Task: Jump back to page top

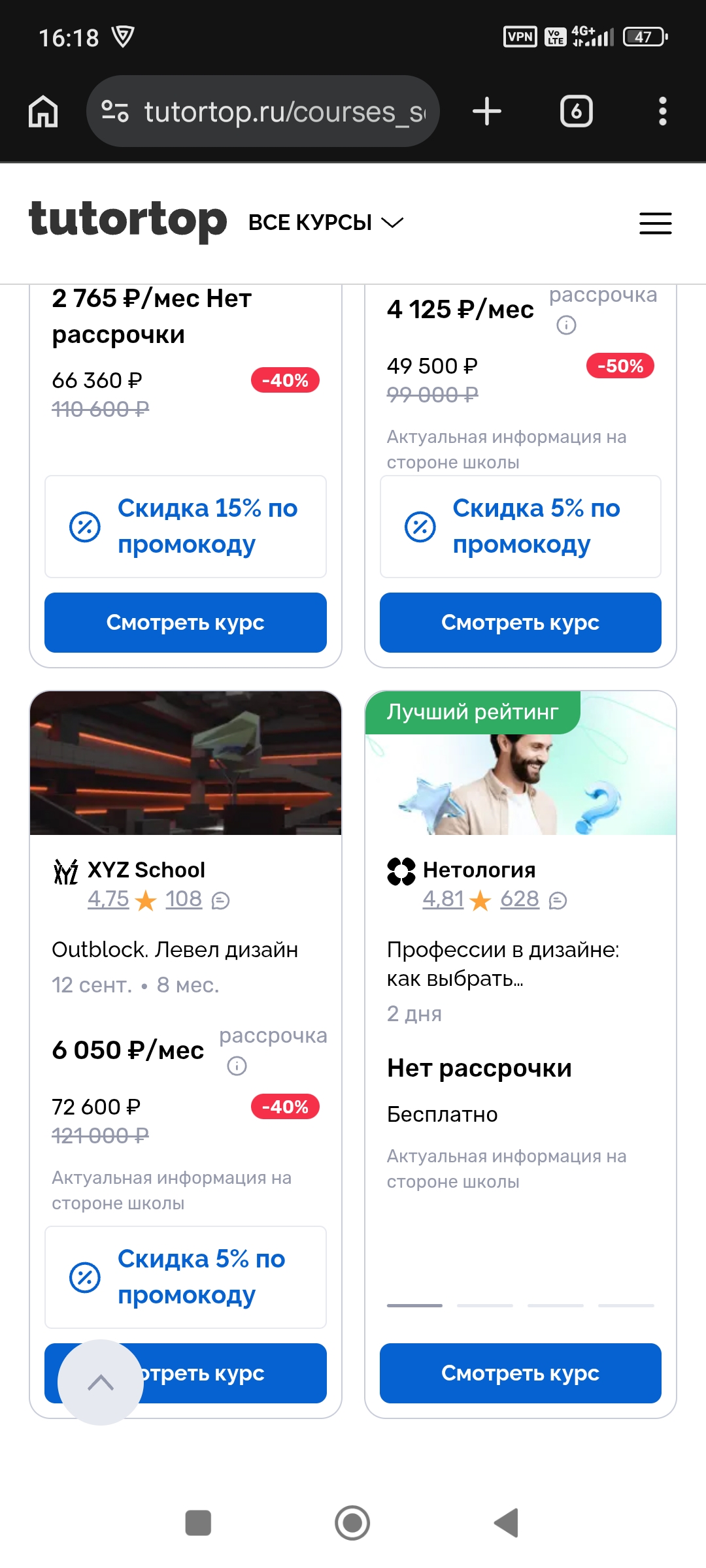Action: pos(101,1382)
